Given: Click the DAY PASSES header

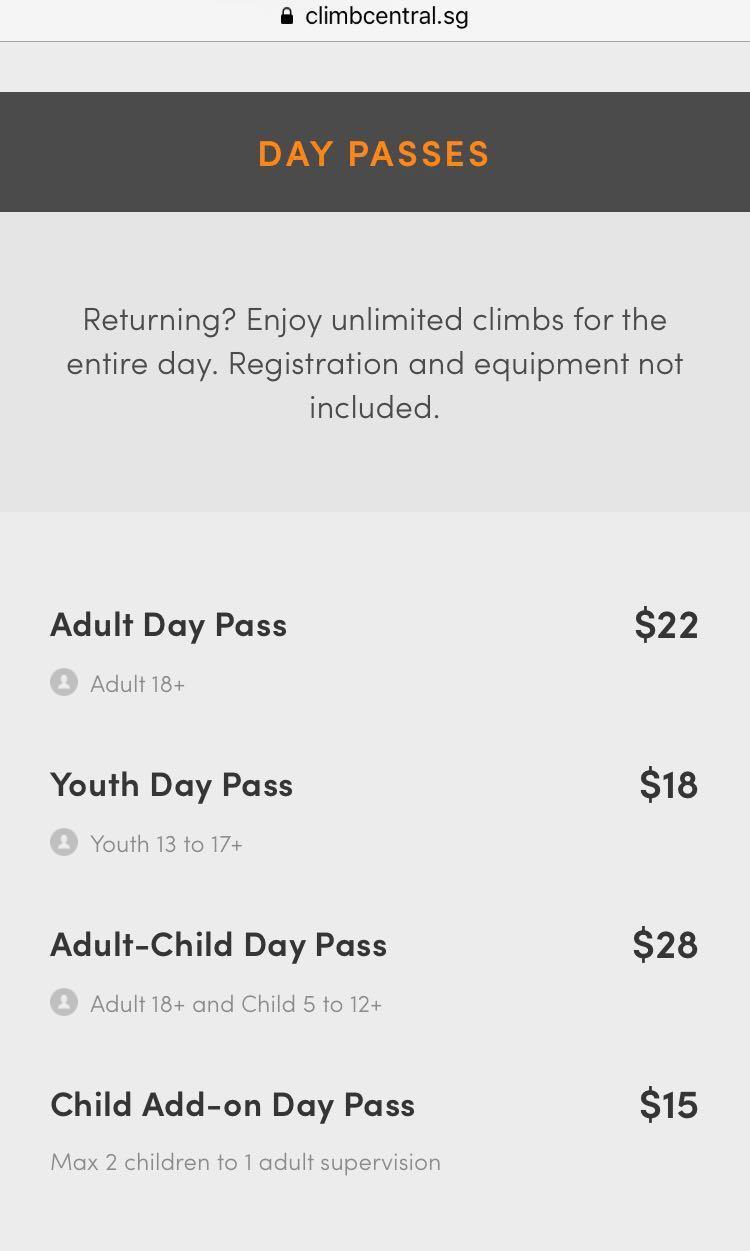Looking at the screenshot, I should coord(374,153).
